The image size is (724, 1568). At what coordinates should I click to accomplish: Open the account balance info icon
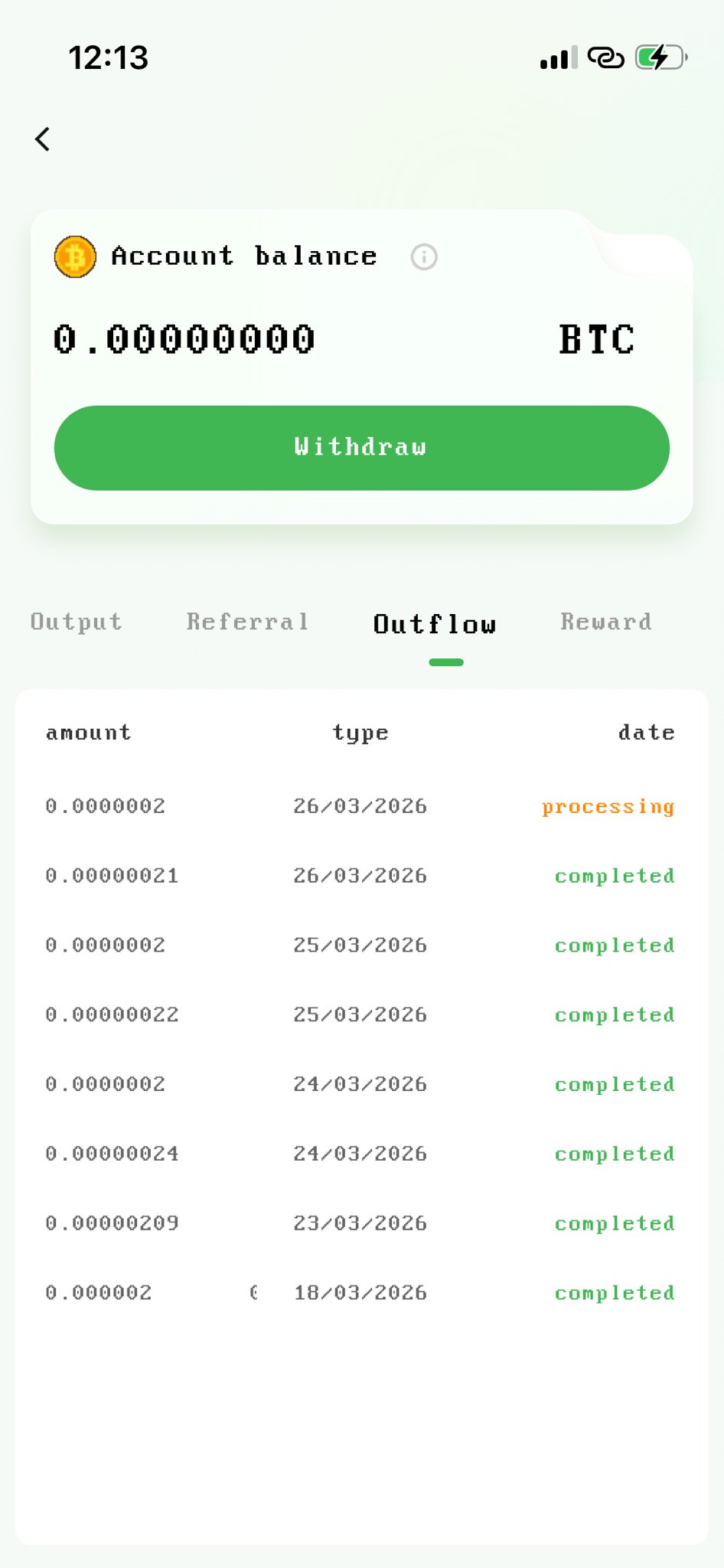point(424,257)
